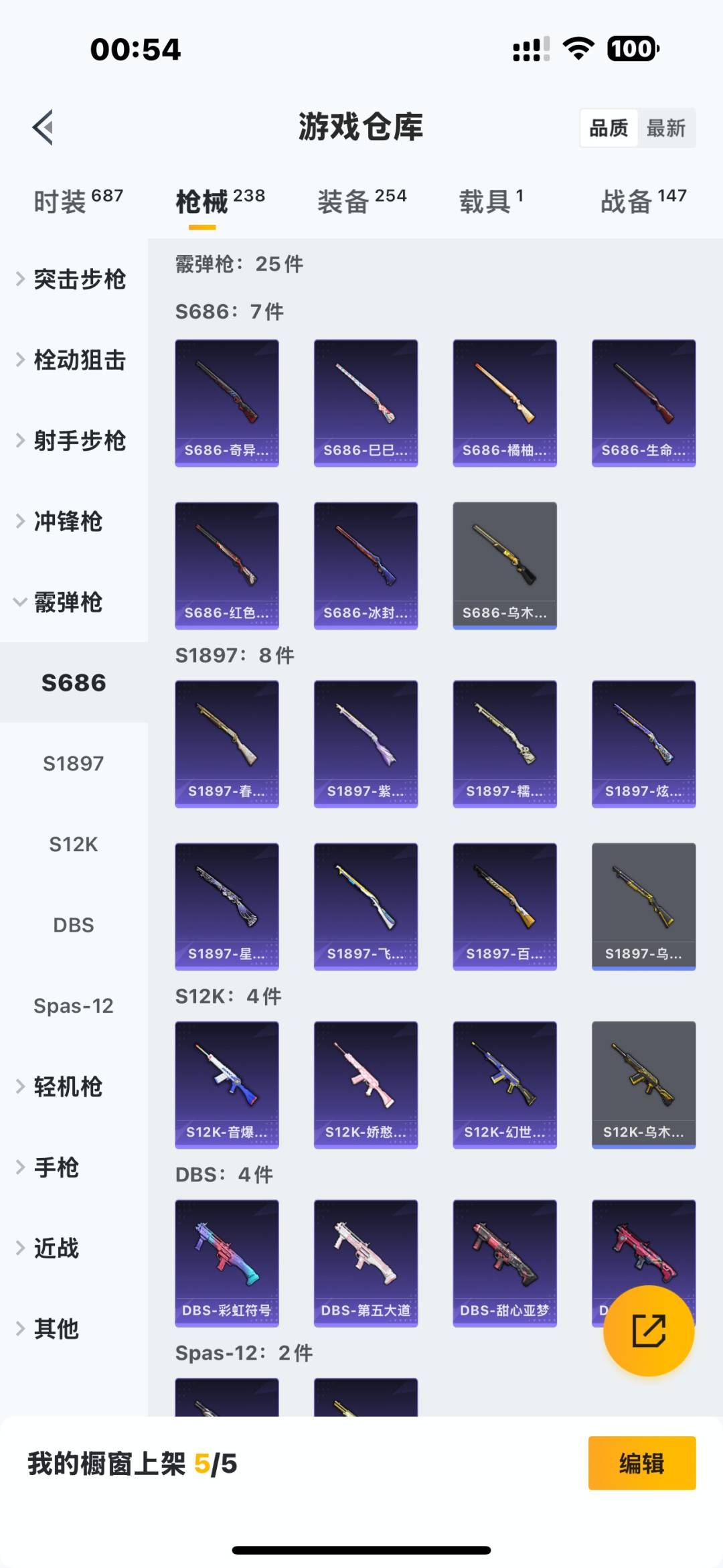
Task: Select Spas-12 in the sidebar
Action: click(74, 1005)
